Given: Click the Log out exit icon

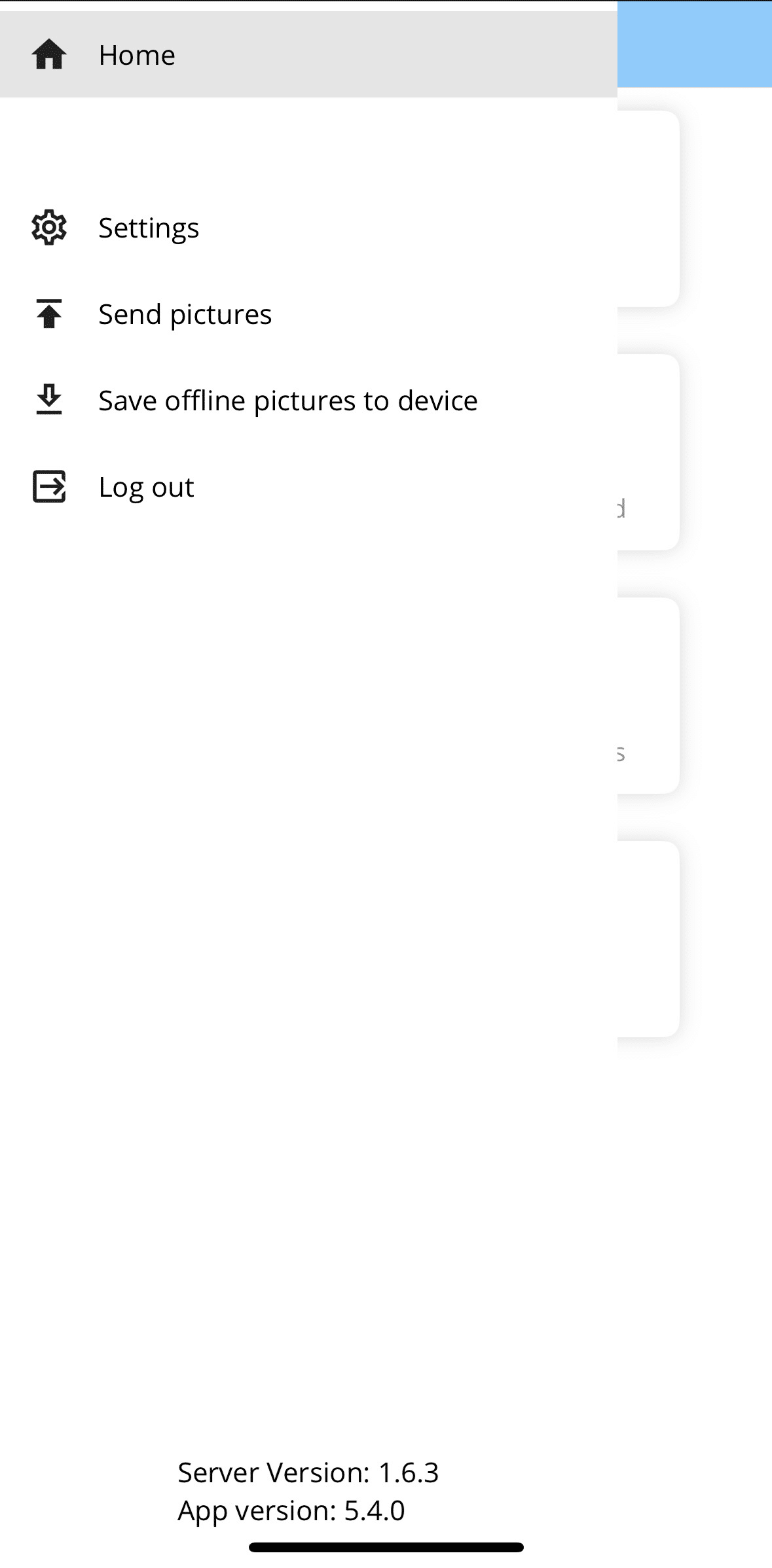Looking at the screenshot, I should 48,486.
